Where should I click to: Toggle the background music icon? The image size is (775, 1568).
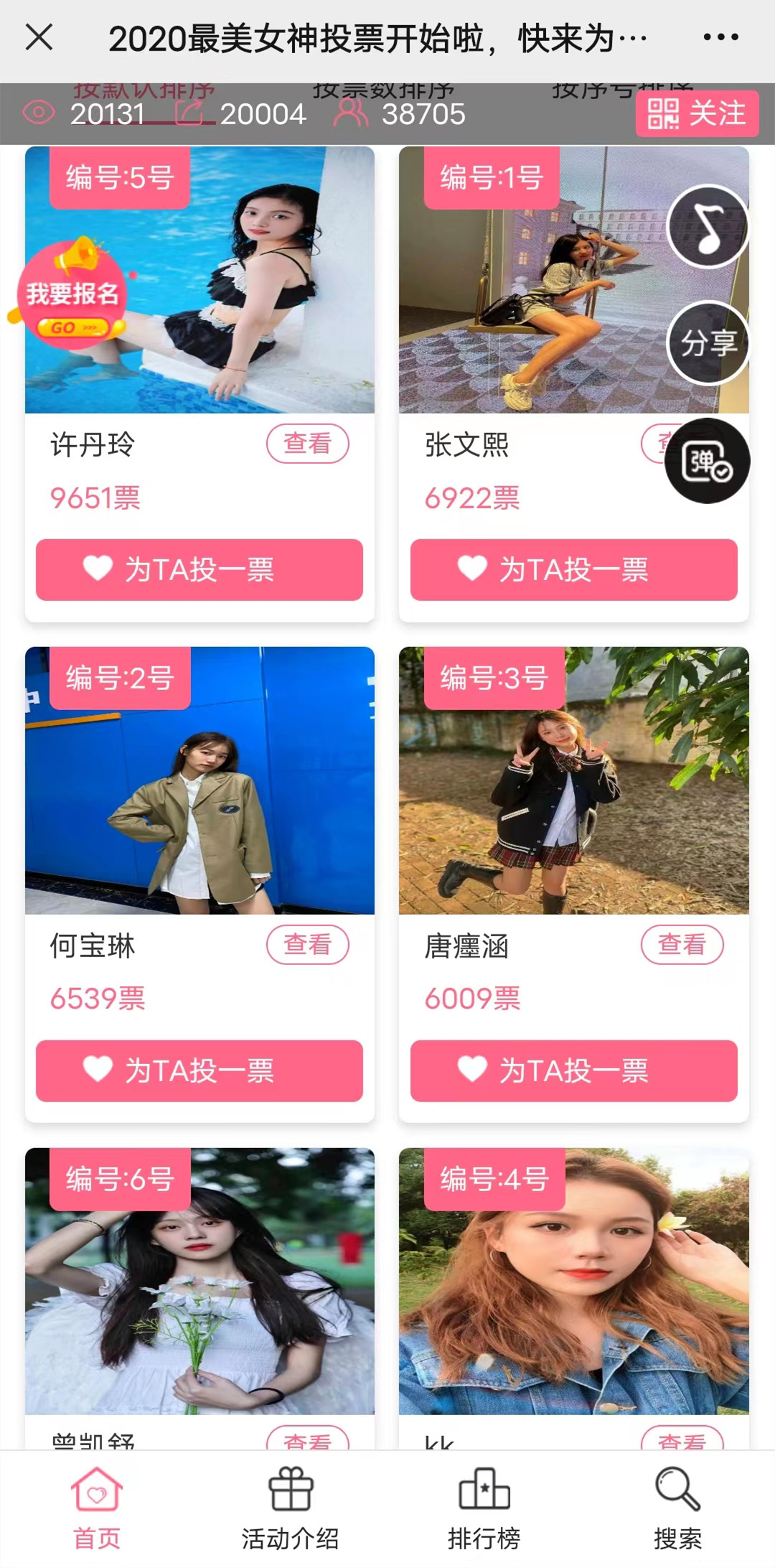[x=708, y=227]
